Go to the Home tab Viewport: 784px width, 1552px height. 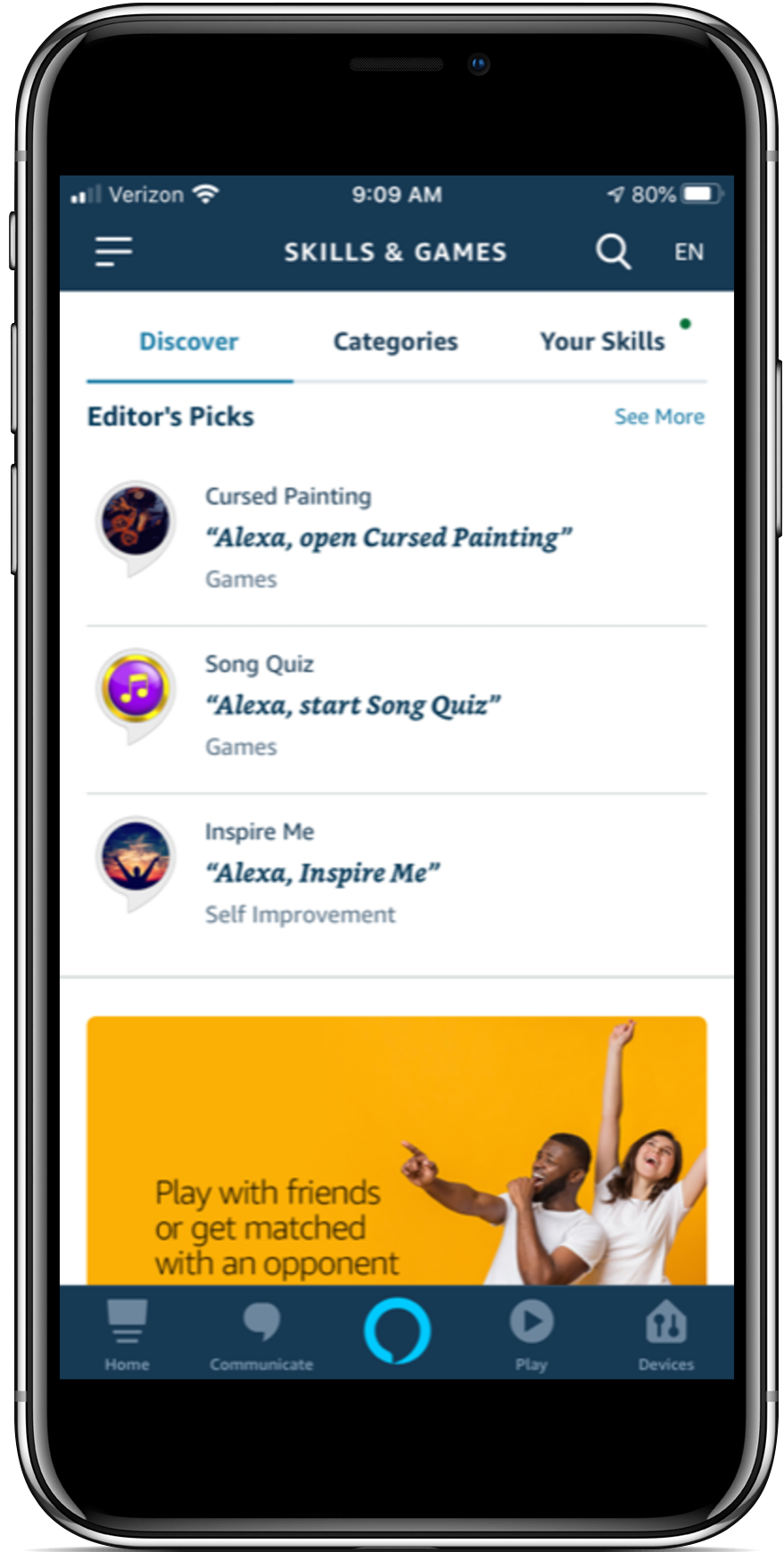pyautogui.click(x=127, y=1334)
